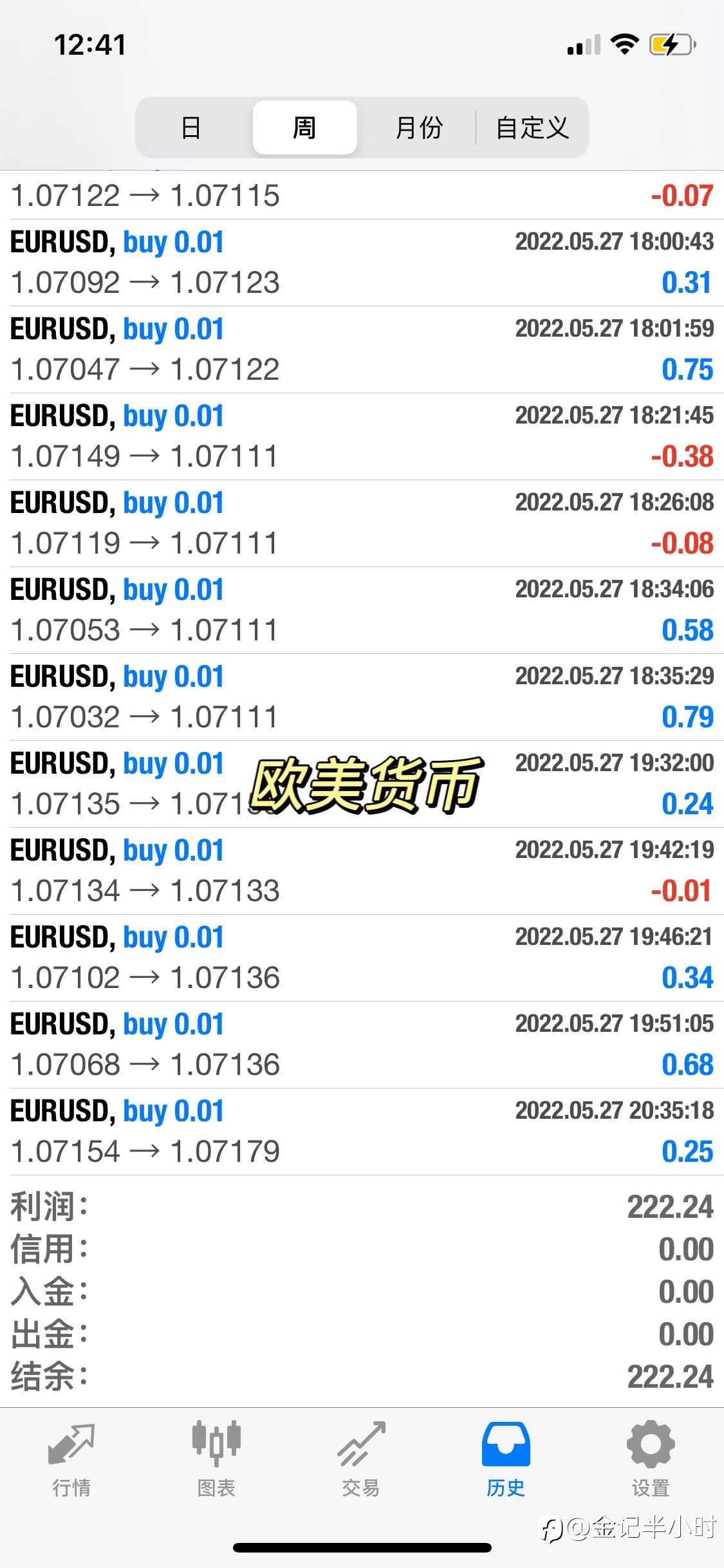Open the 自定义 custom period tab
724x1568 pixels.
(532, 127)
